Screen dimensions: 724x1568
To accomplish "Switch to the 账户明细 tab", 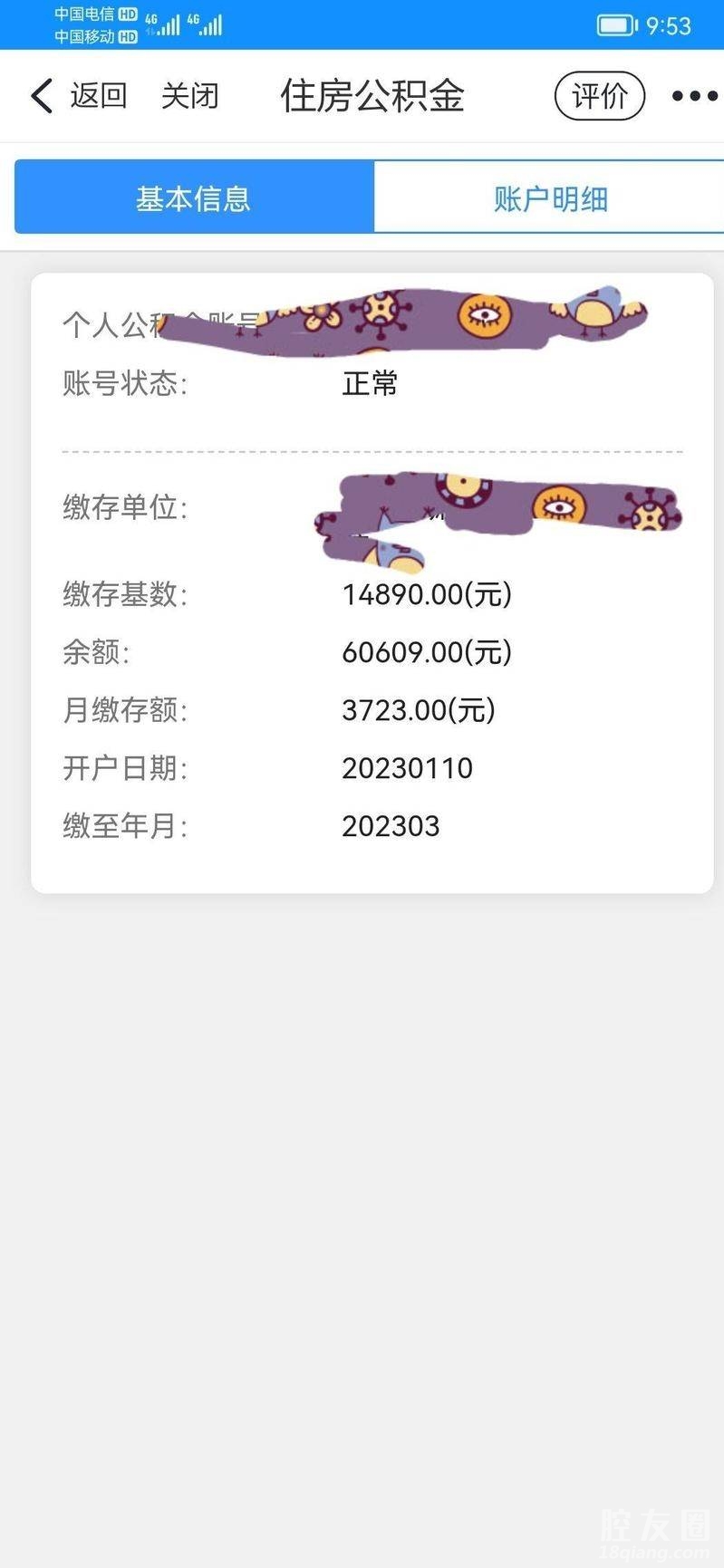I will 549,198.
